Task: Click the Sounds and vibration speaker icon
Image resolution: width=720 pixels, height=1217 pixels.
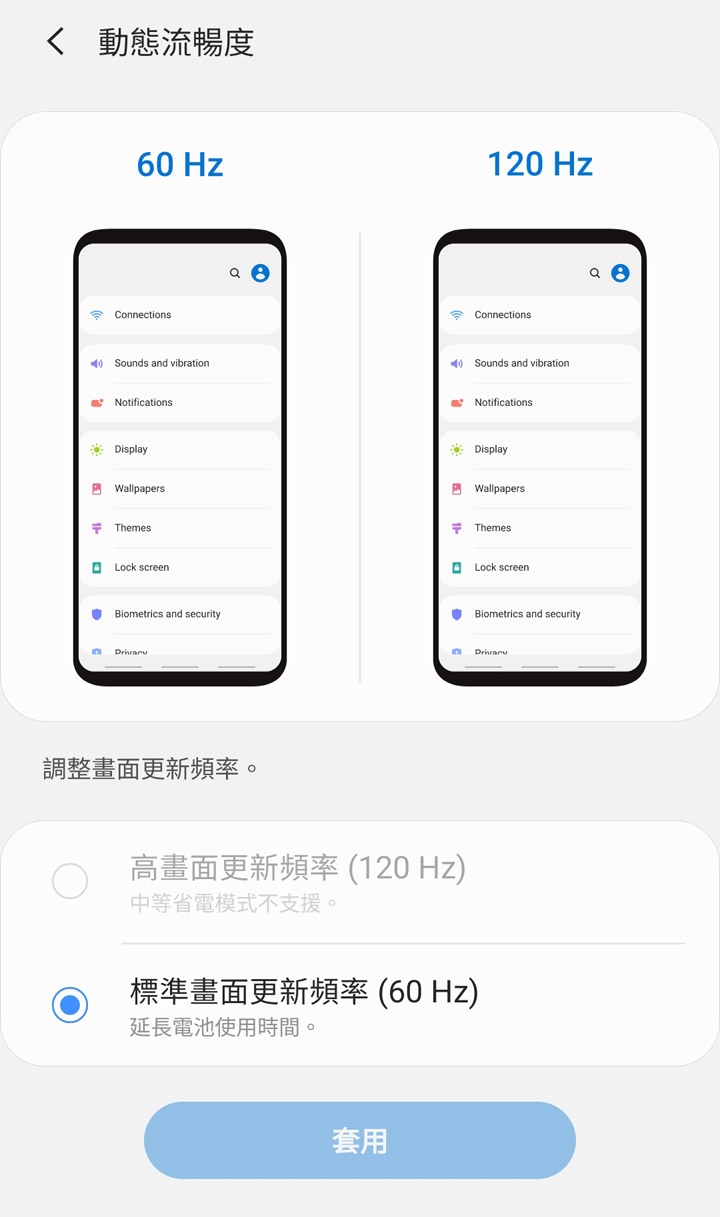Action: pos(97,363)
